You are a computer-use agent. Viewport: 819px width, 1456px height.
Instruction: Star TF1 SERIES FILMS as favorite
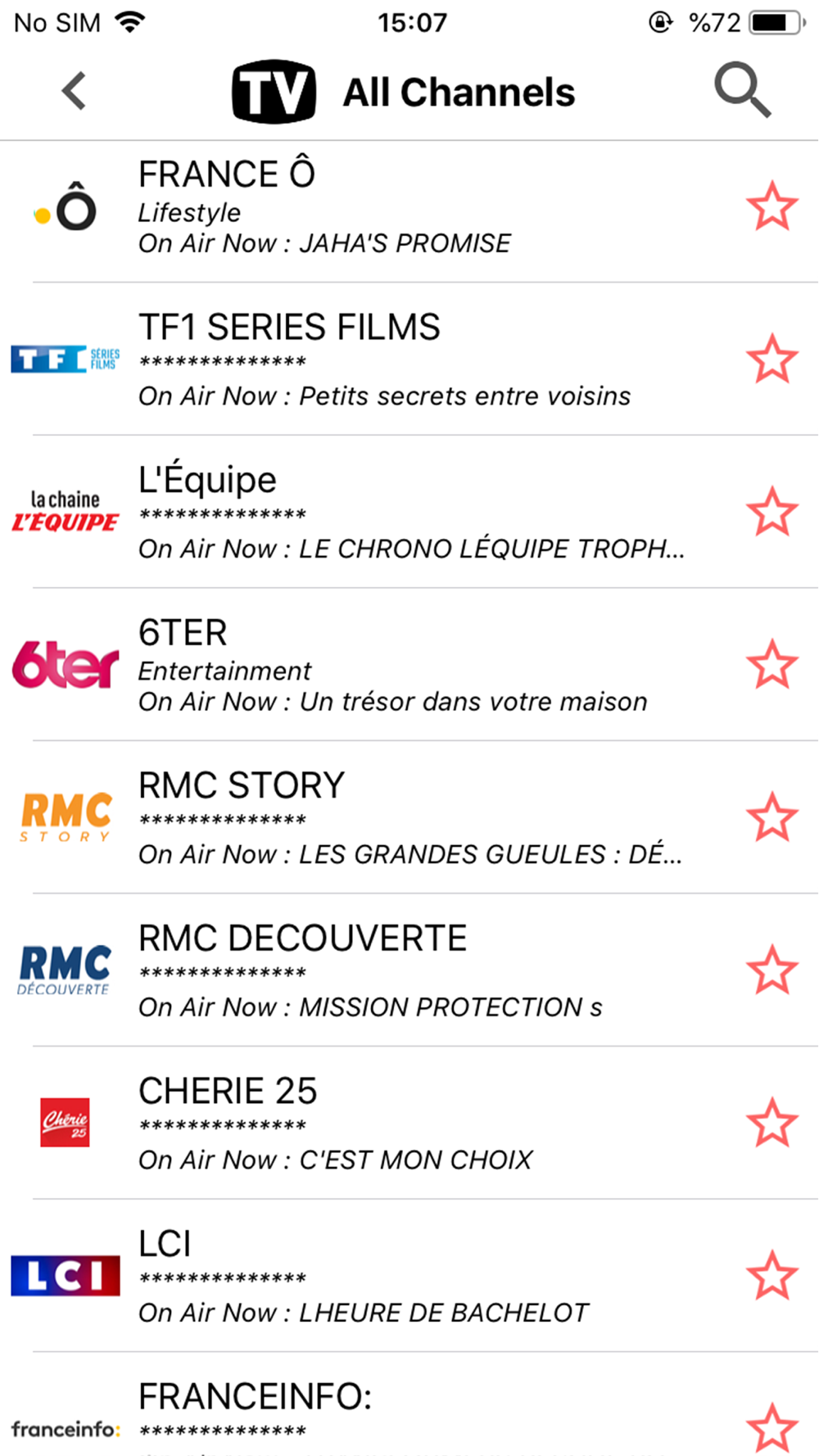[x=771, y=359]
